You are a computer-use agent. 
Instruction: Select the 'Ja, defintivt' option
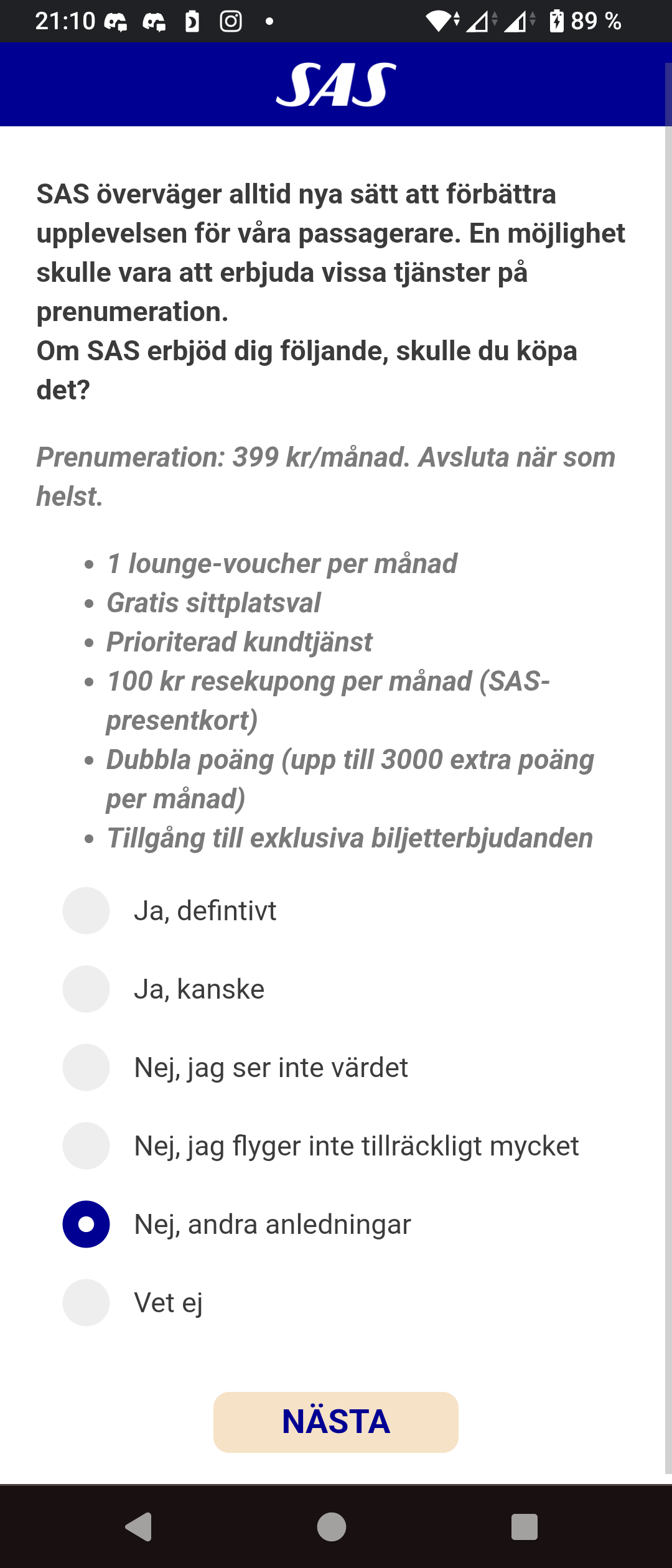click(x=86, y=910)
